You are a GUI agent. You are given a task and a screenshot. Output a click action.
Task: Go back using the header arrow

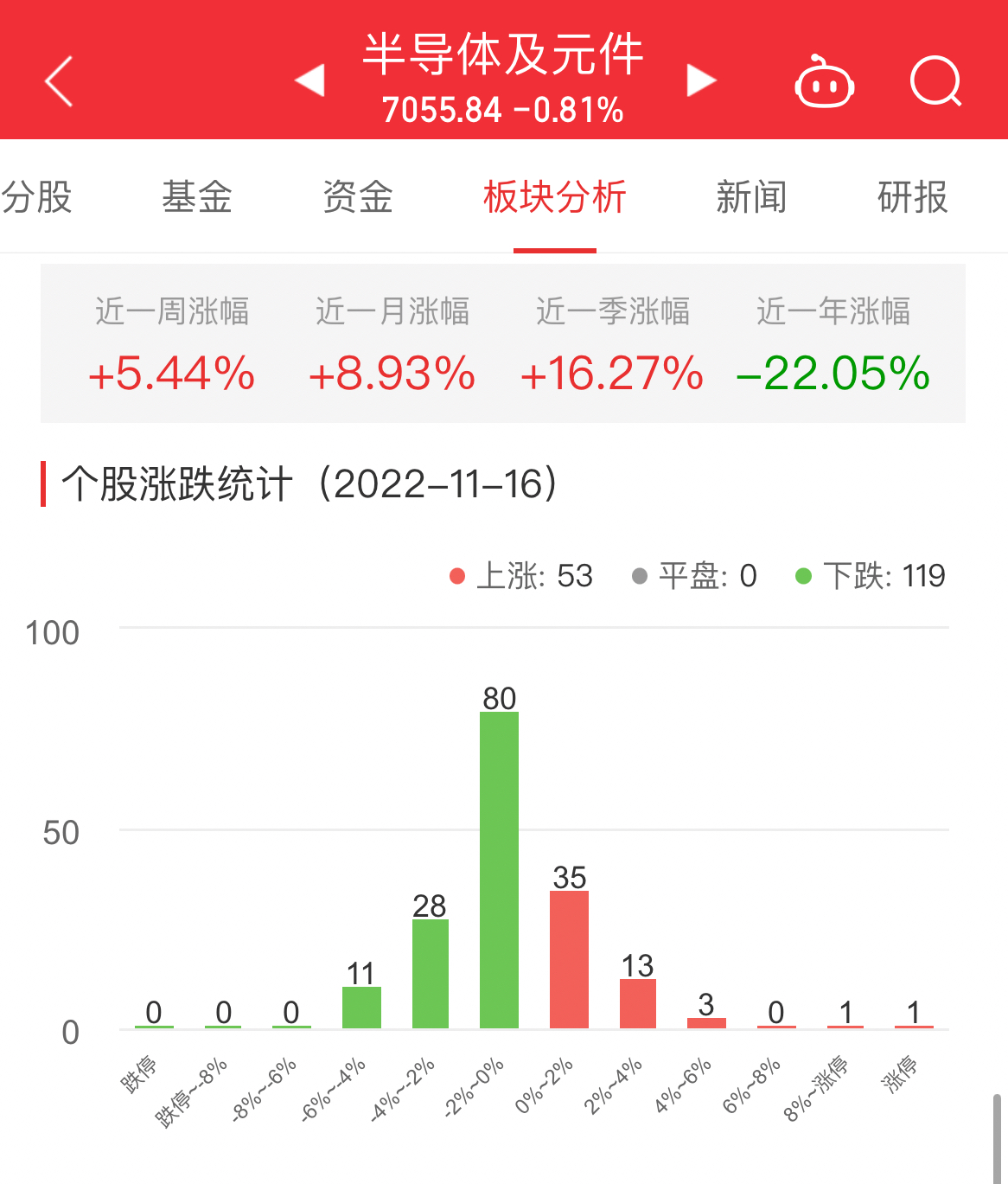[59, 82]
